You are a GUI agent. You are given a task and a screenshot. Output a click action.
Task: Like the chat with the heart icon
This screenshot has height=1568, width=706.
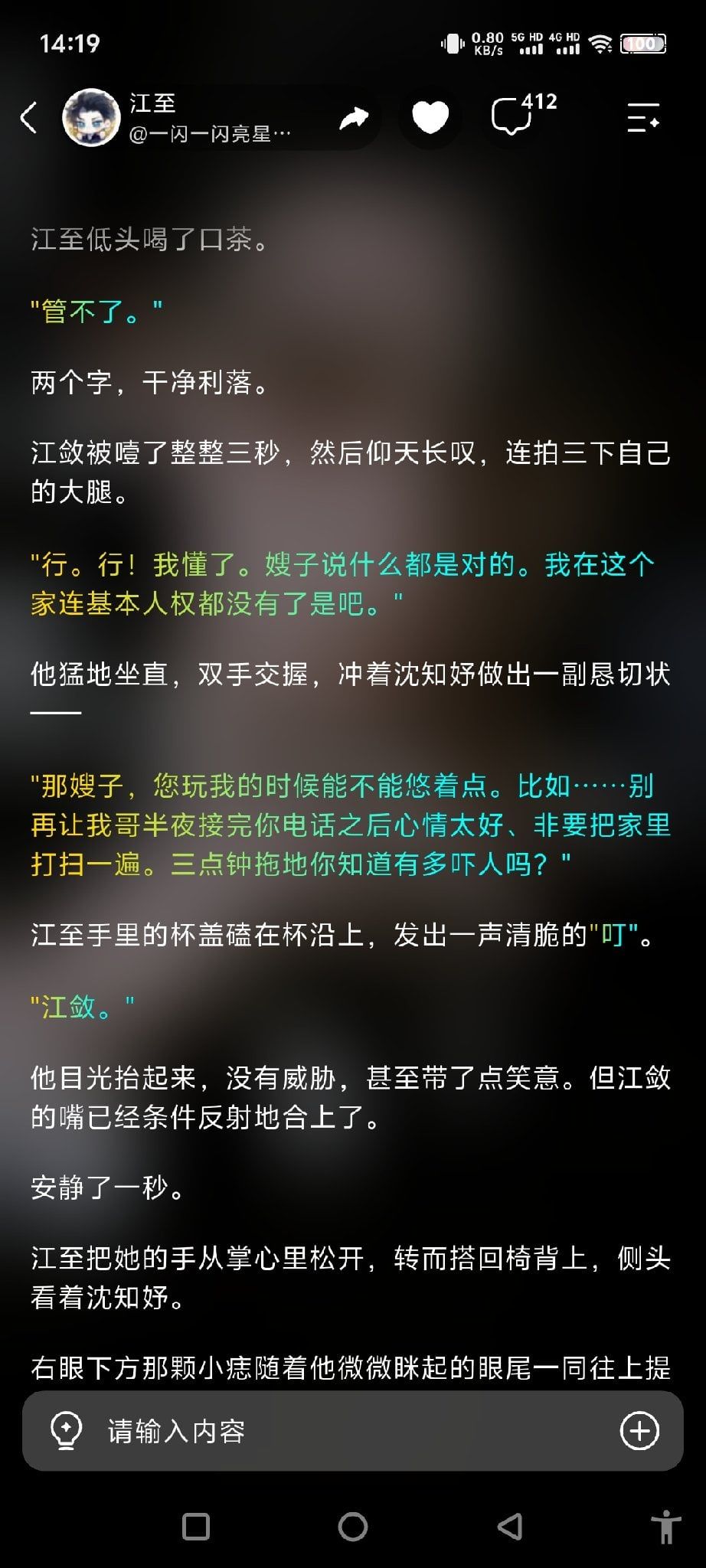[x=430, y=117]
